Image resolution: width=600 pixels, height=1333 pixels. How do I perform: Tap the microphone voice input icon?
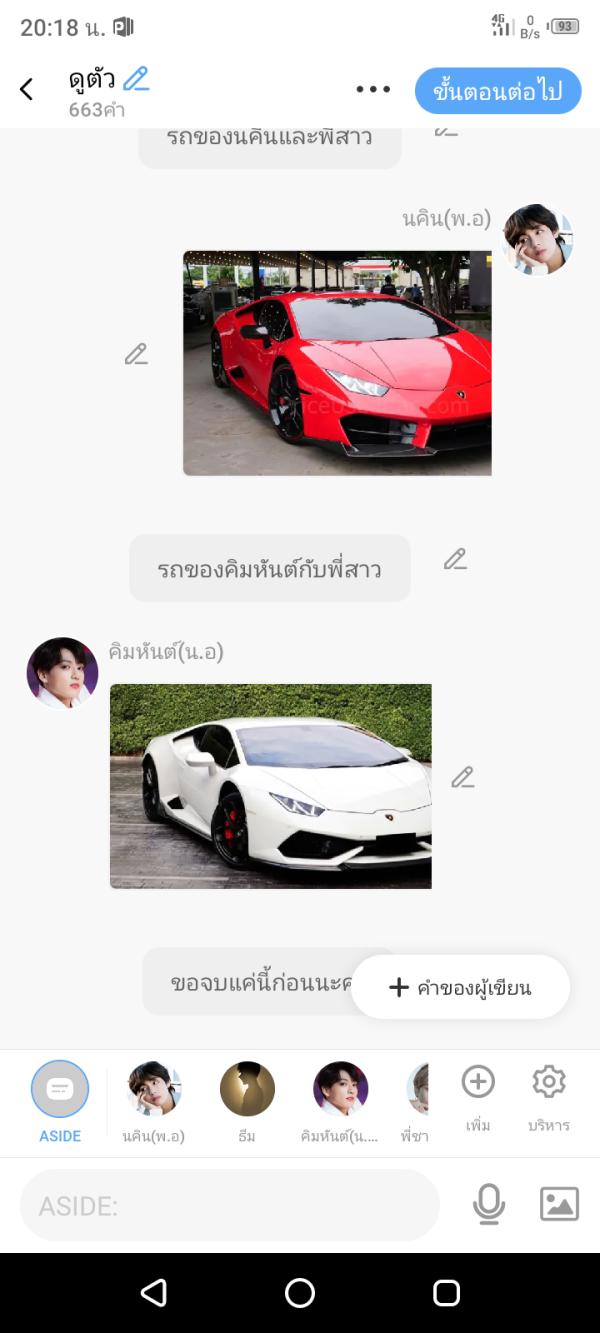(x=488, y=1204)
